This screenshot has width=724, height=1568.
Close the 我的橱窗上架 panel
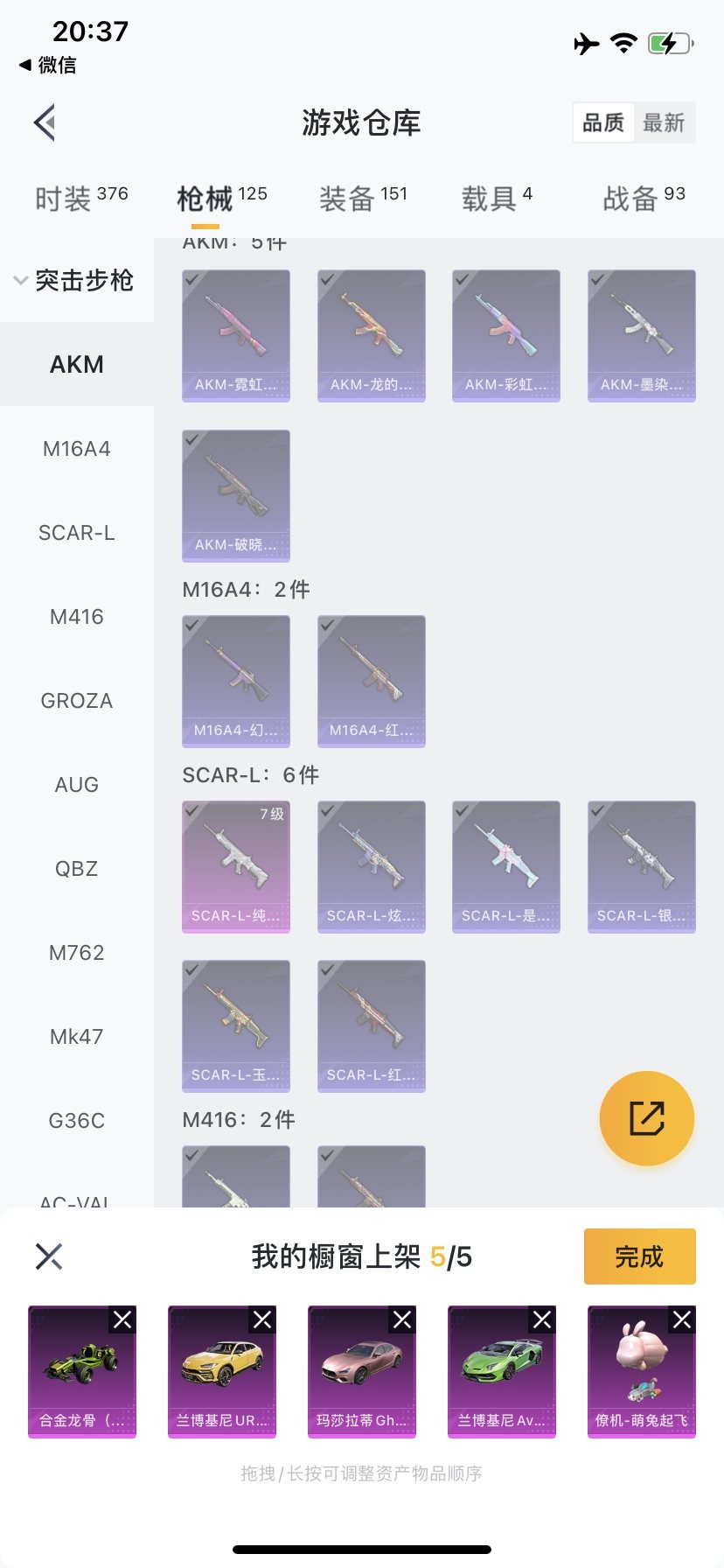click(x=49, y=1256)
